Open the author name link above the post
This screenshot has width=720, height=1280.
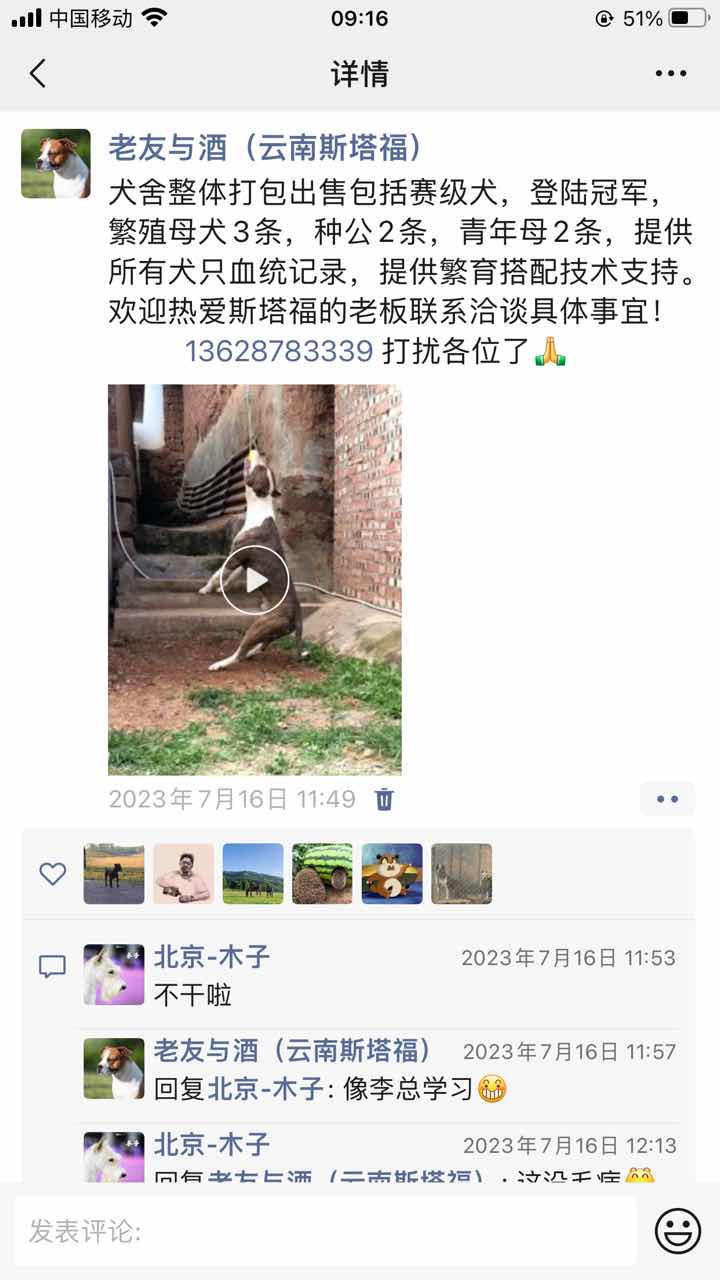coord(265,148)
